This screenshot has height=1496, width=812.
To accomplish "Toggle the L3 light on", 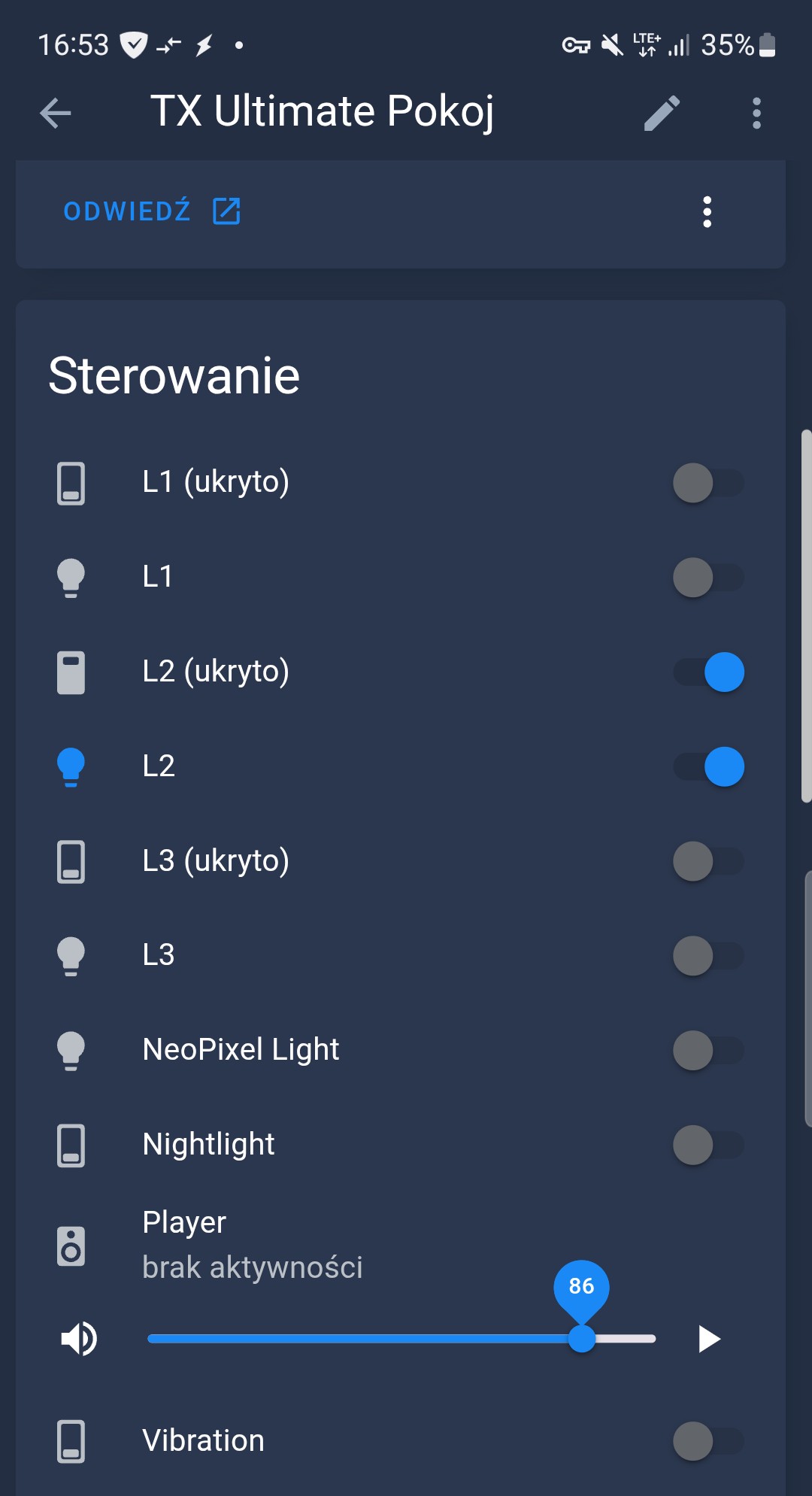I will tap(708, 956).
